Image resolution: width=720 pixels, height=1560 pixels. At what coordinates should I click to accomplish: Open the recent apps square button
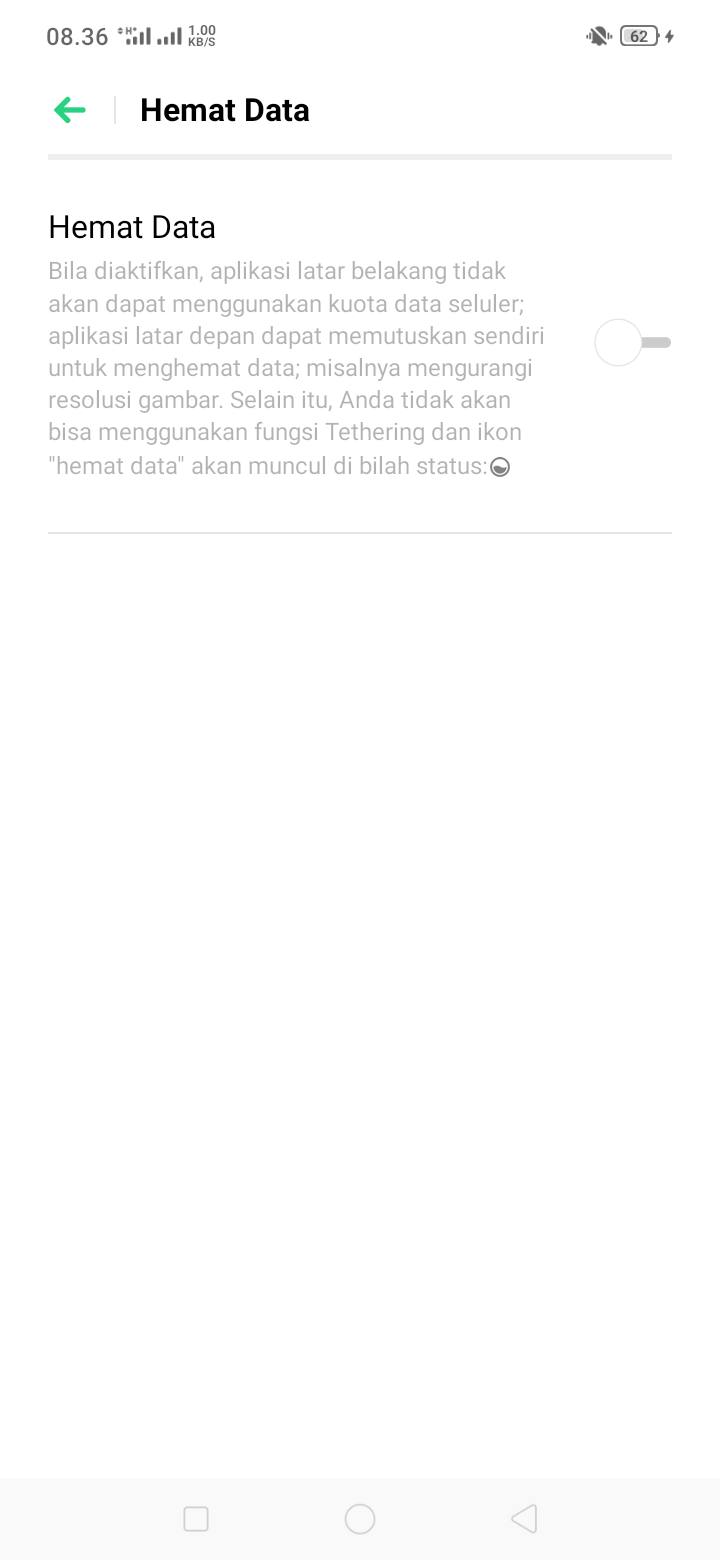pyautogui.click(x=196, y=1519)
